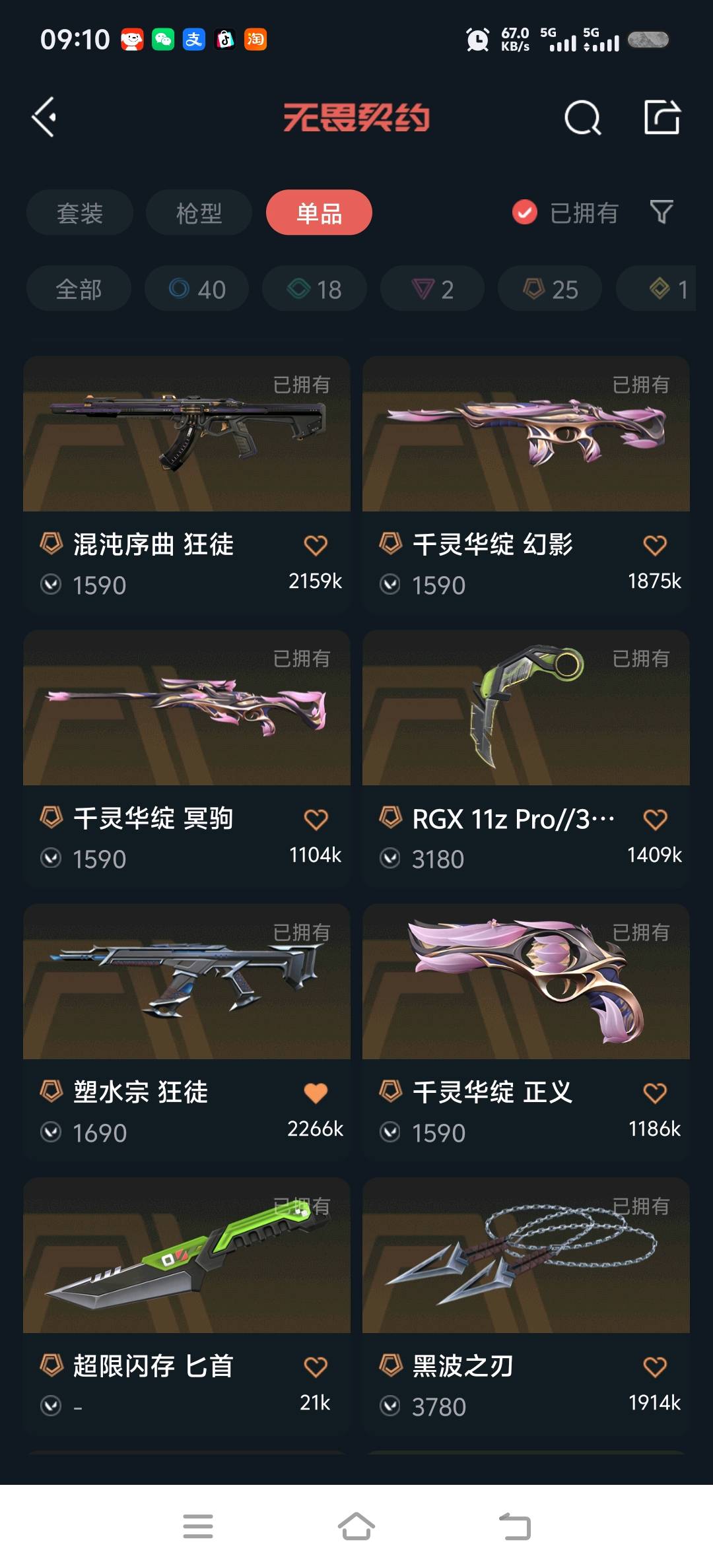Open the 千灵华绽 正义 skin card
The width and height of the screenshot is (713, 1568).
coord(526,1032)
